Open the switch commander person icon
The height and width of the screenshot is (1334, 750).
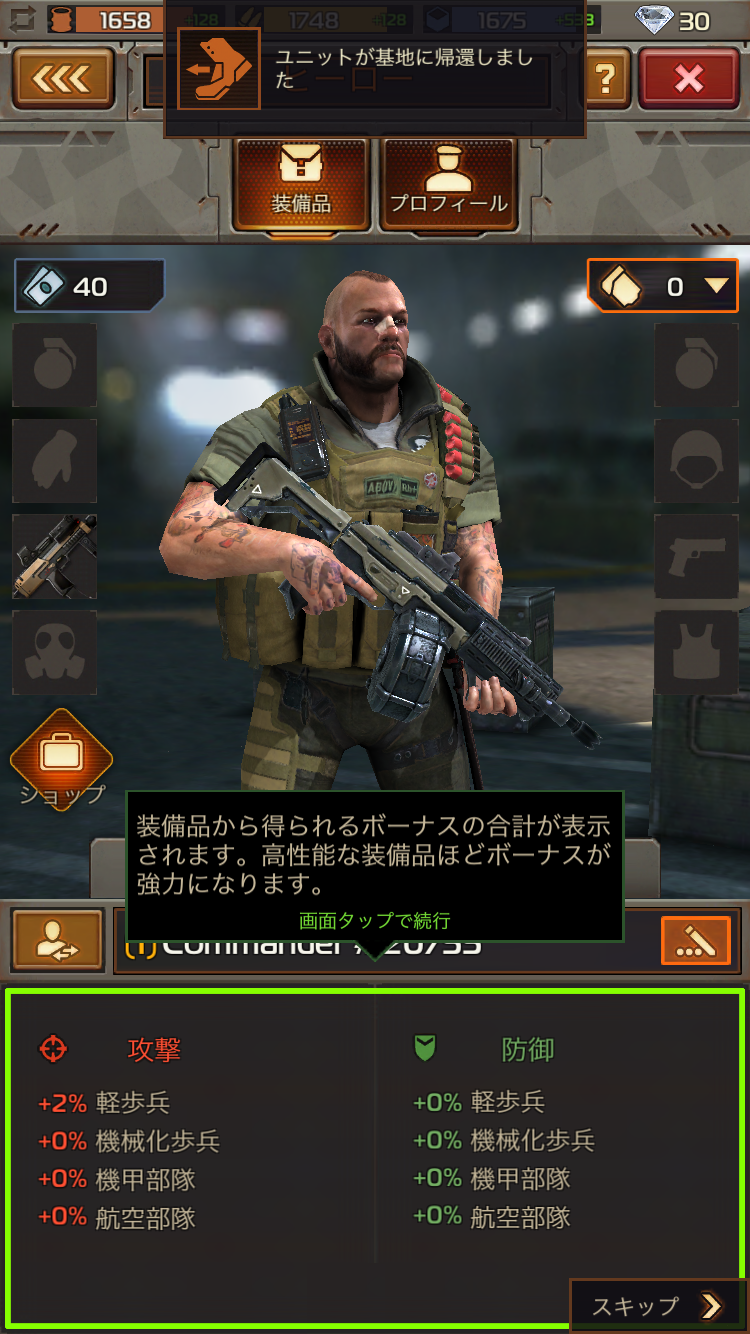(x=57, y=940)
